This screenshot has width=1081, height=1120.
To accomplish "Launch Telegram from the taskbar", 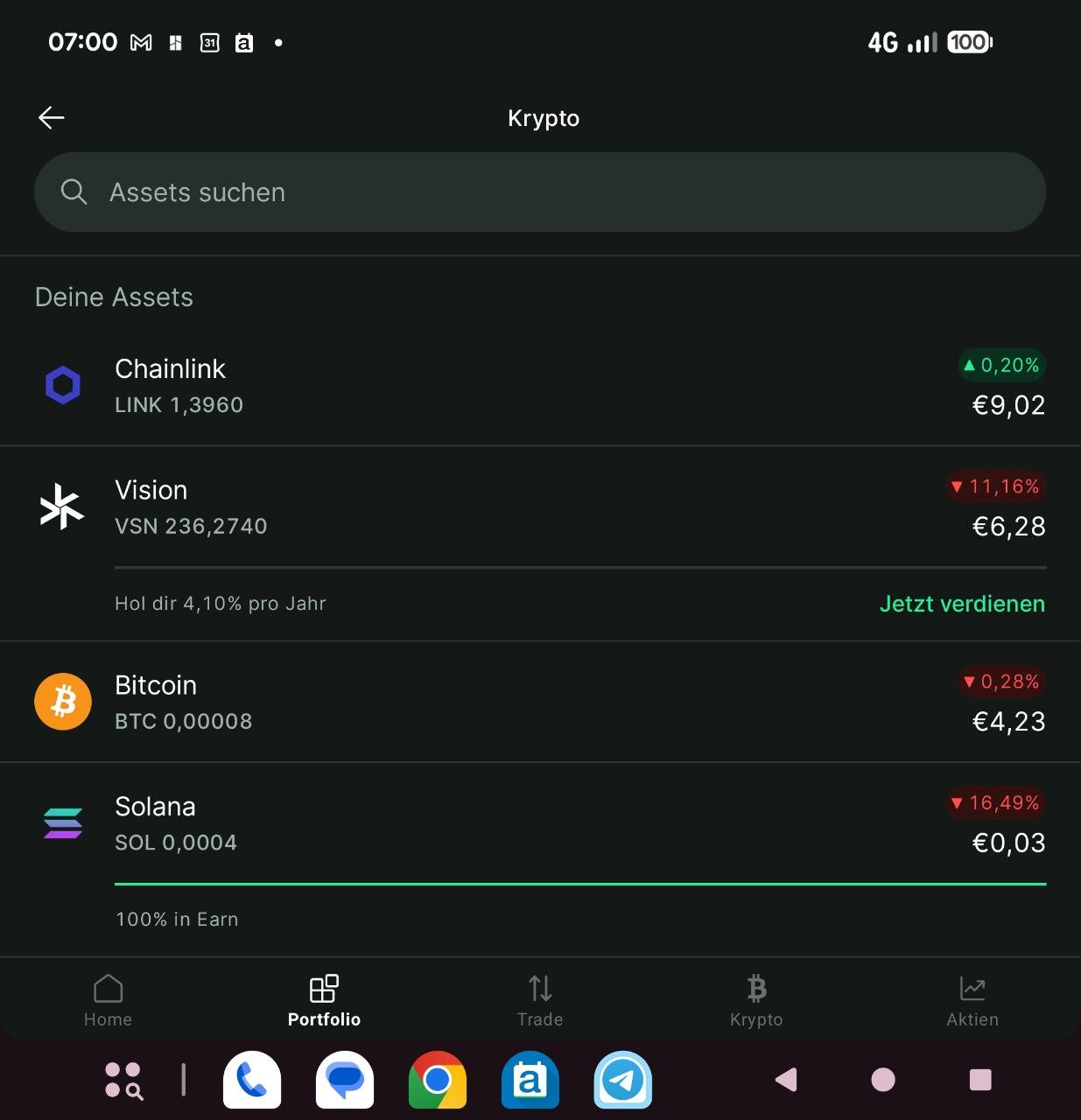I will 623,1080.
